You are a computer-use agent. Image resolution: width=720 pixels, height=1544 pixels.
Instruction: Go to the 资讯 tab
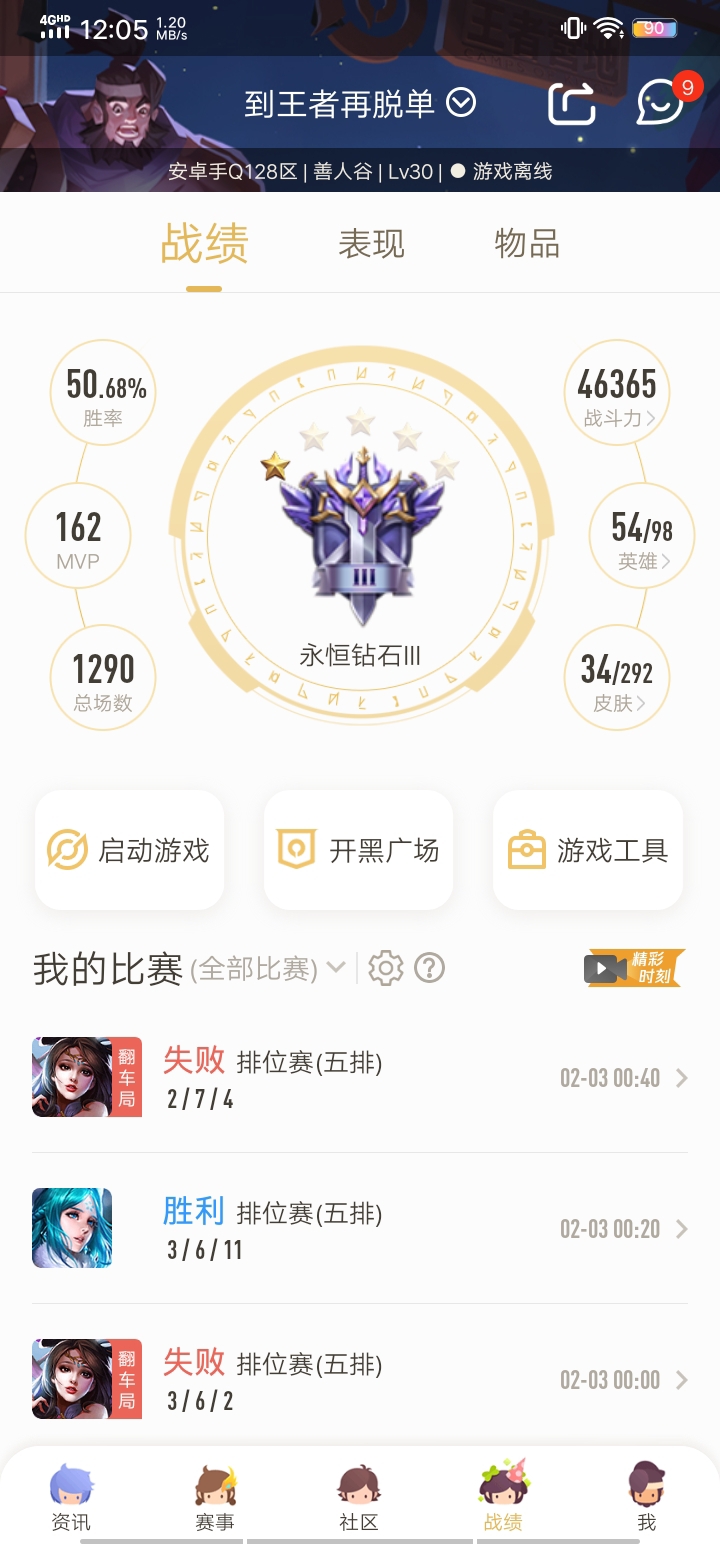coord(71,1497)
